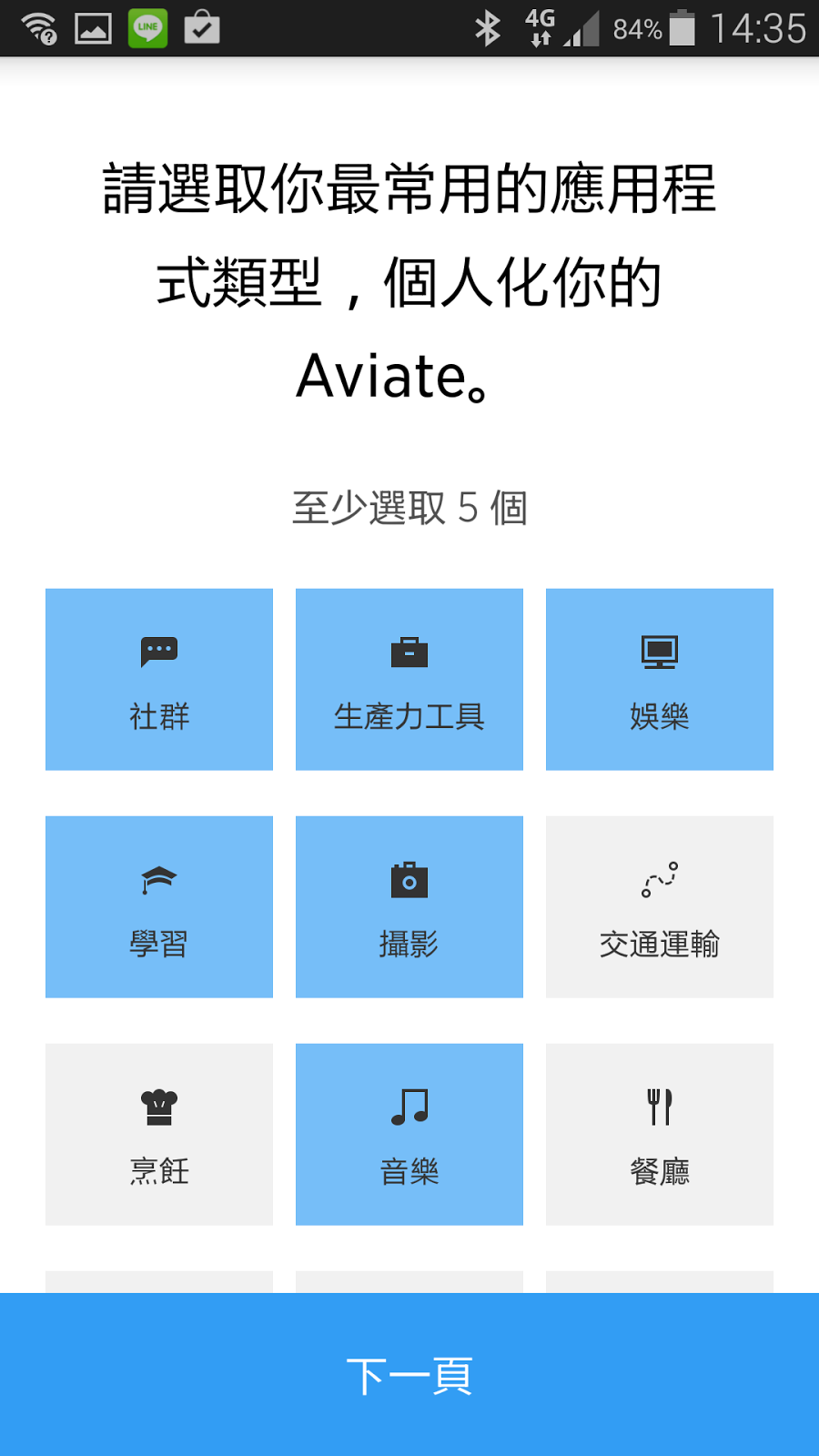Viewport: 819px width, 1456px height.
Task: Select the graduation cap icon for 學習
Action: click(158, 878)
